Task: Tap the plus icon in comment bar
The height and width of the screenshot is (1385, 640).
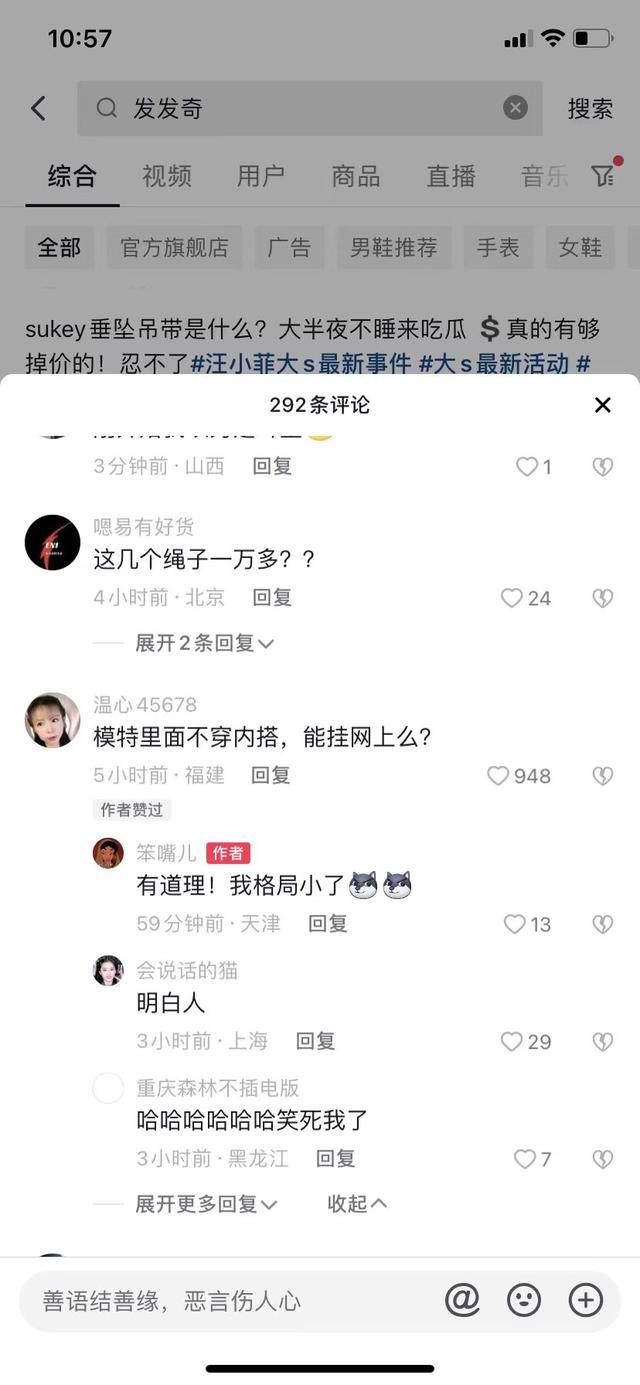Action: (x=585, y=1300)
